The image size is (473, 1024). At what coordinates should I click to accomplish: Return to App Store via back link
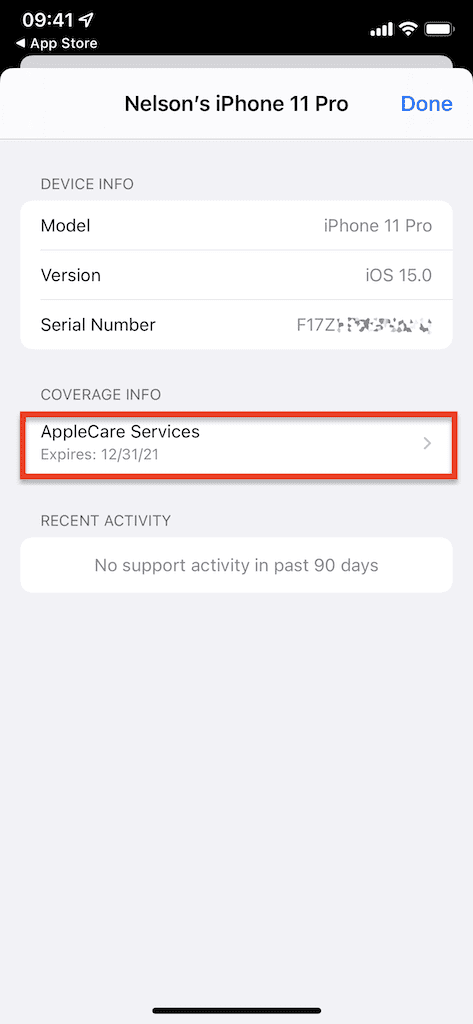coord(56,43)
